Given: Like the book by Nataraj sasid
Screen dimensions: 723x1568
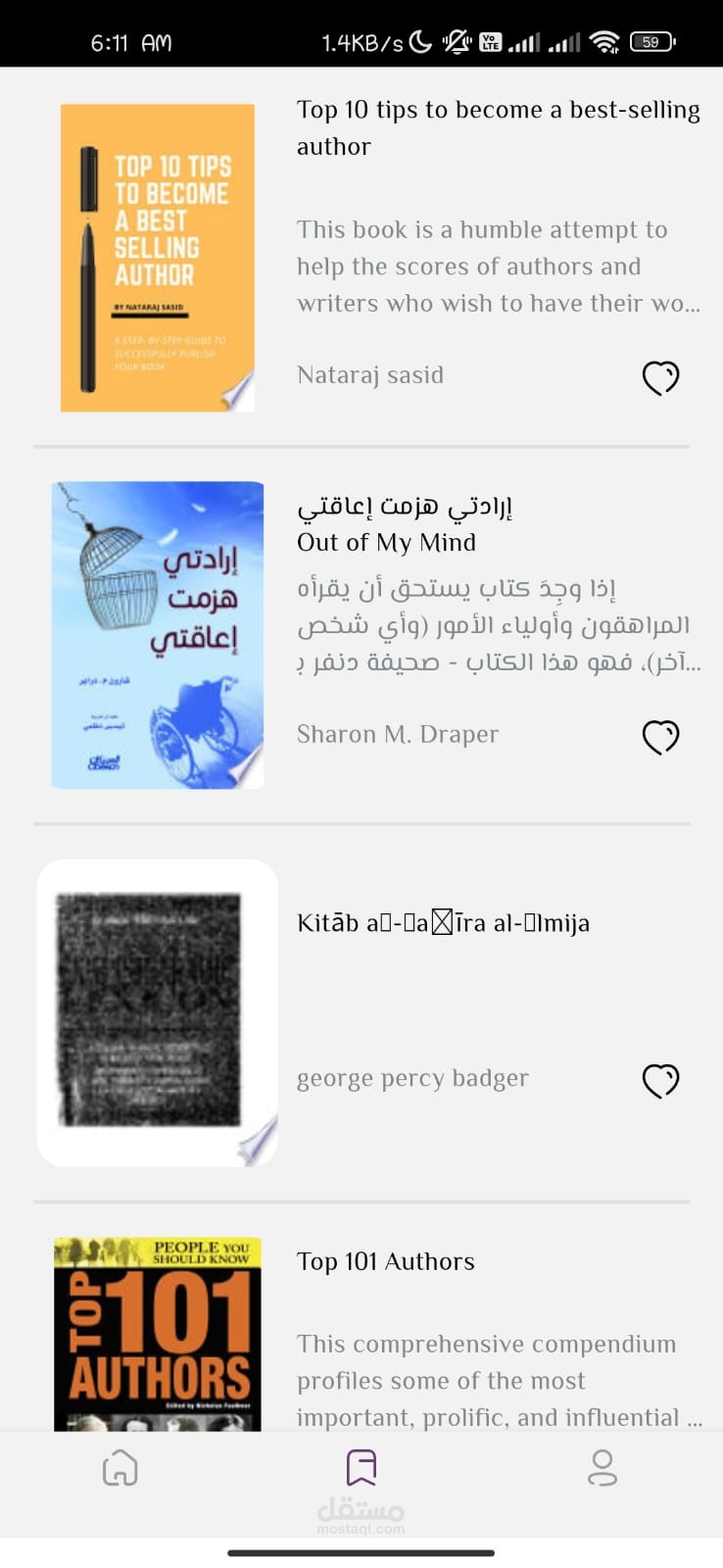Looking at the screenshot, I should [x=660, y=377].
